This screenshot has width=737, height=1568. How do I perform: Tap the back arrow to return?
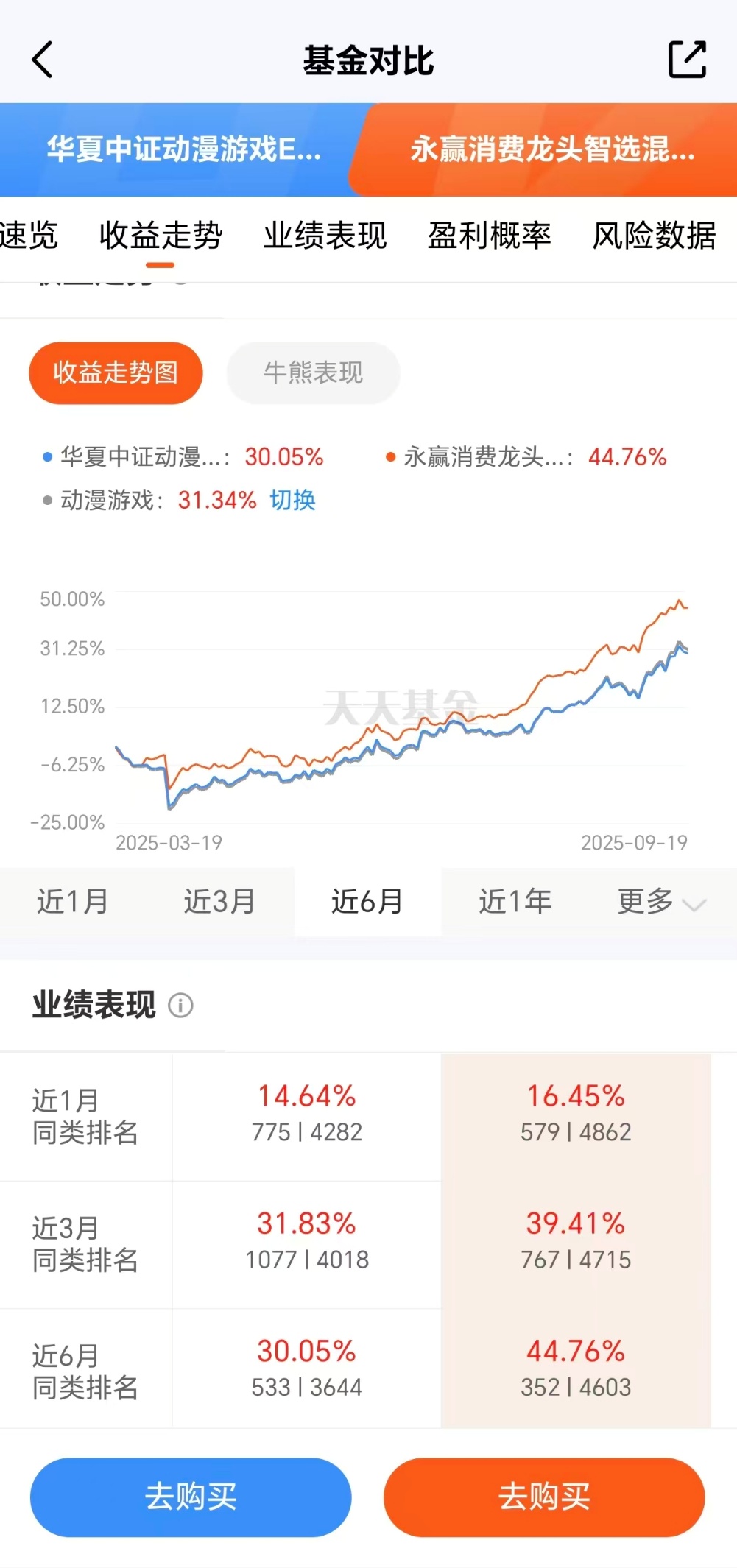[42, 61]
